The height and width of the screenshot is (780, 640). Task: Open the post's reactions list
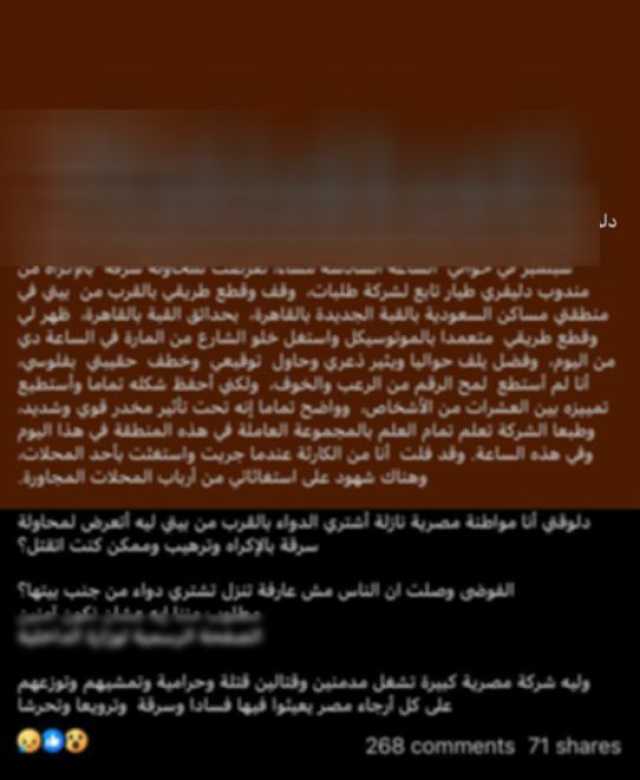(x=52, y=741)
